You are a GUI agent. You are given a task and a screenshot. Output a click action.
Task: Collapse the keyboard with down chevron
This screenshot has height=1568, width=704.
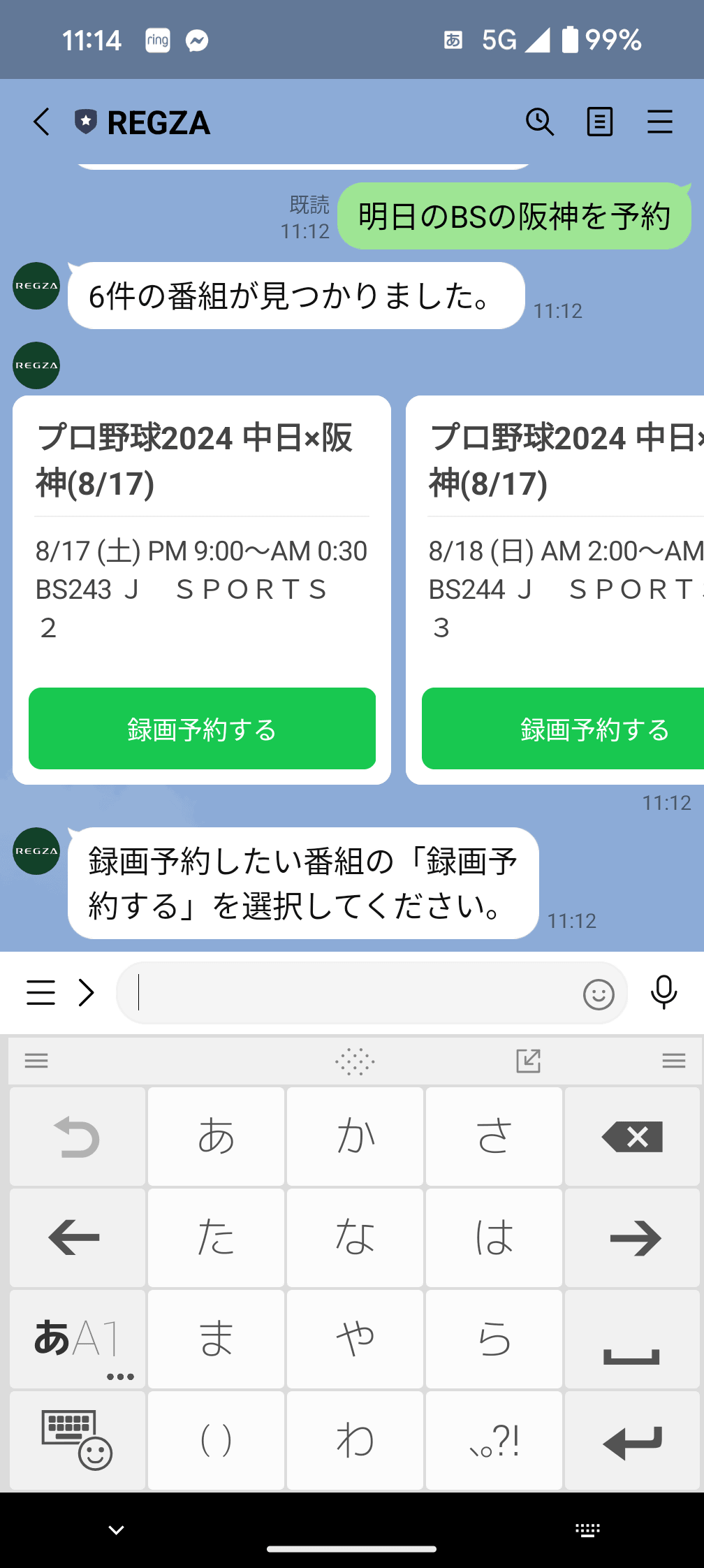[115, 1527]
